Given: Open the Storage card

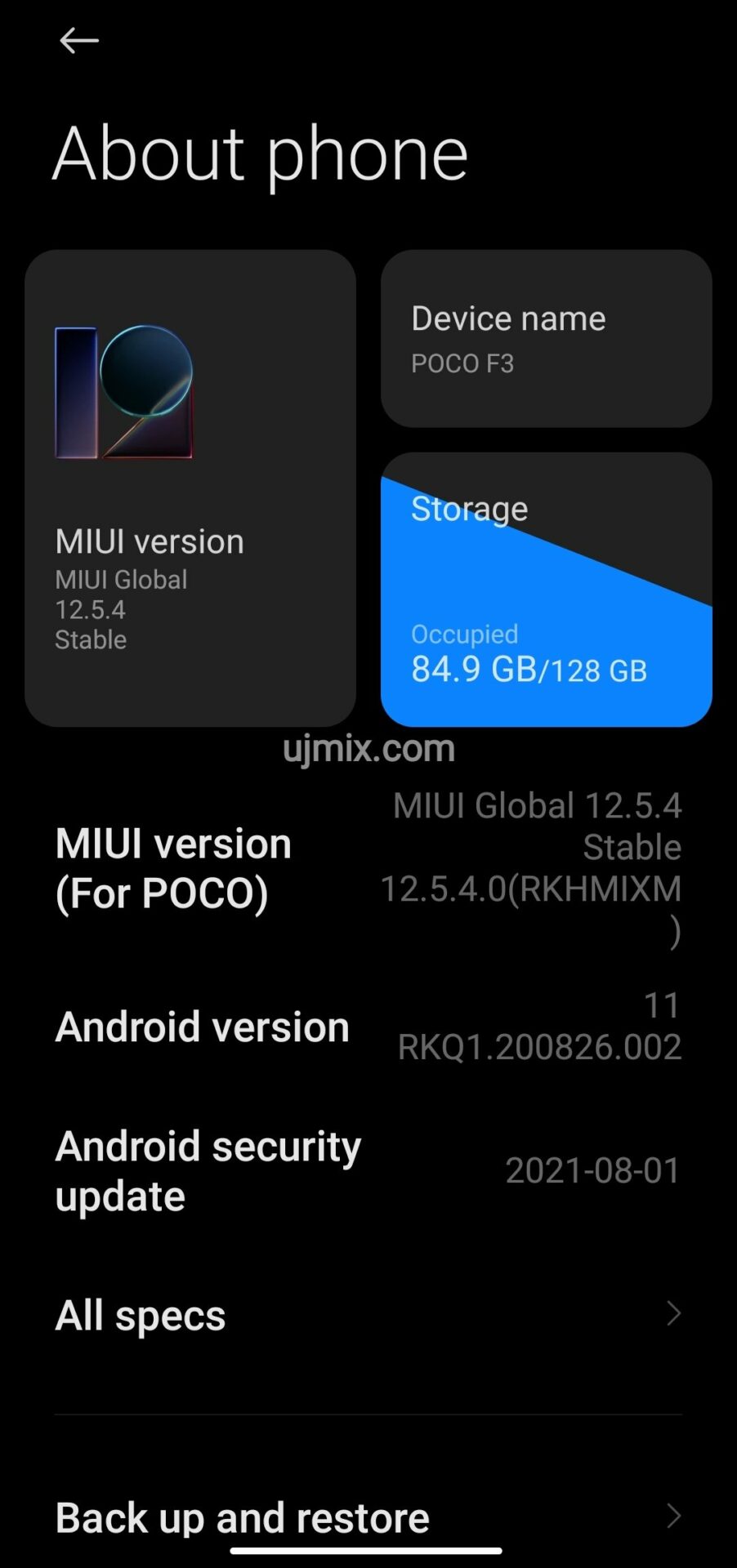Looking at the screenshot, I should [546, 590].
